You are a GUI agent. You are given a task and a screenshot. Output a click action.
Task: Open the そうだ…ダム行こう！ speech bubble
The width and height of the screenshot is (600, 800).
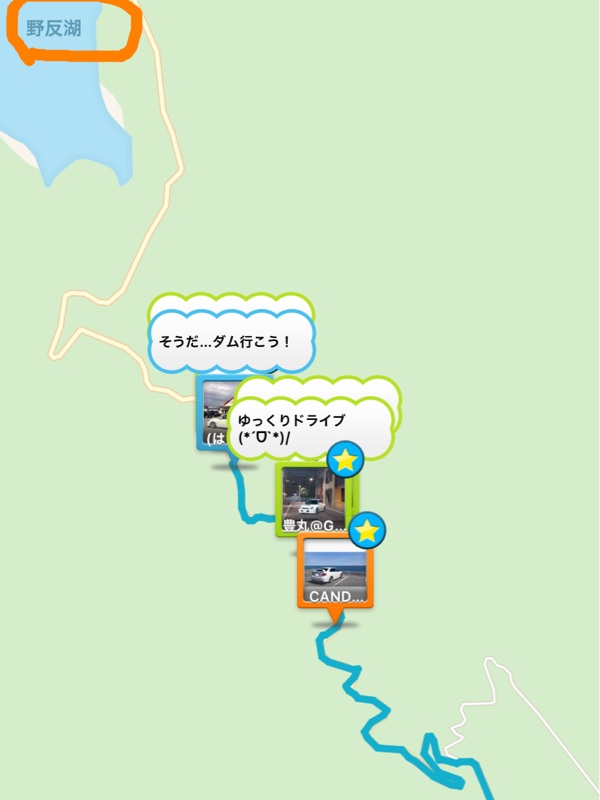[x=231, y=341]
